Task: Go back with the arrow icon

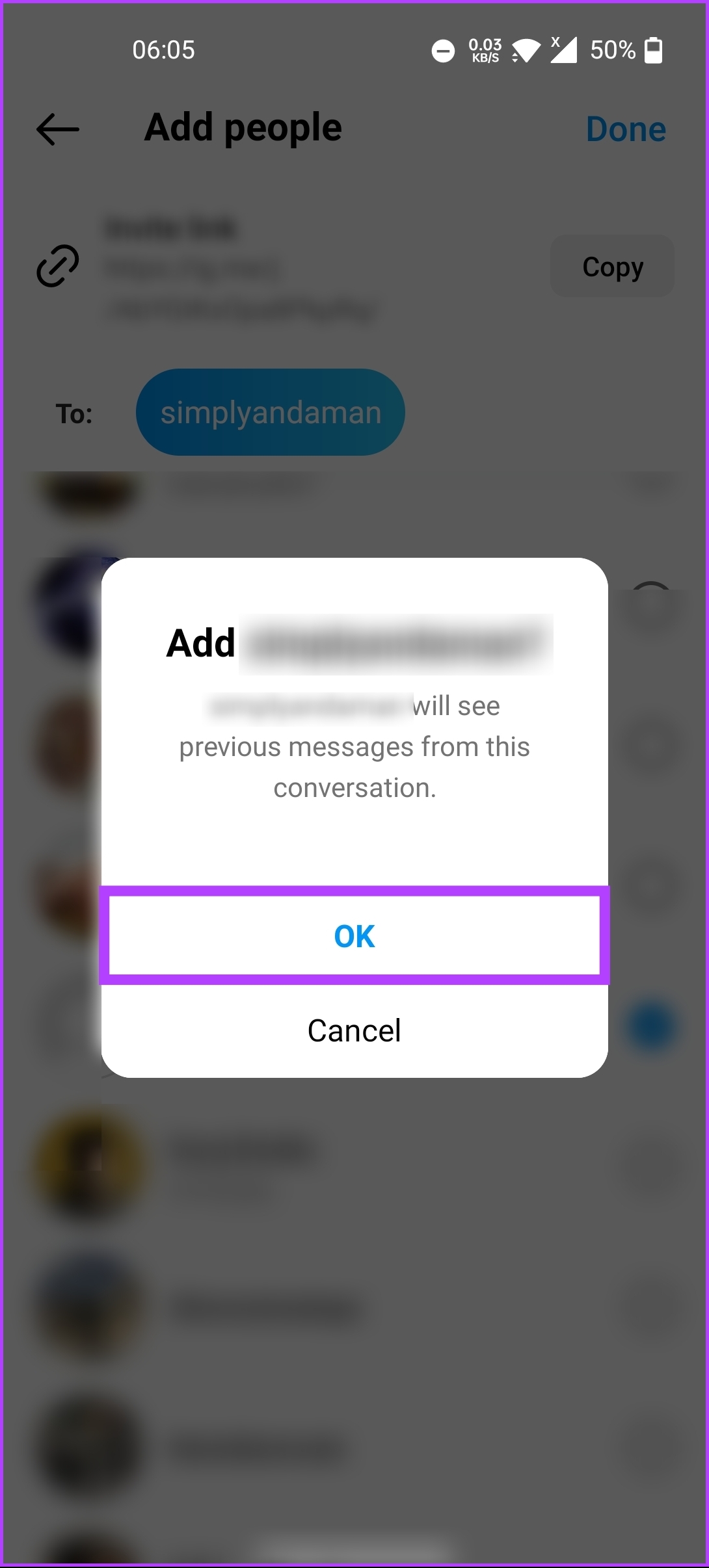Action: coord(58,129)
